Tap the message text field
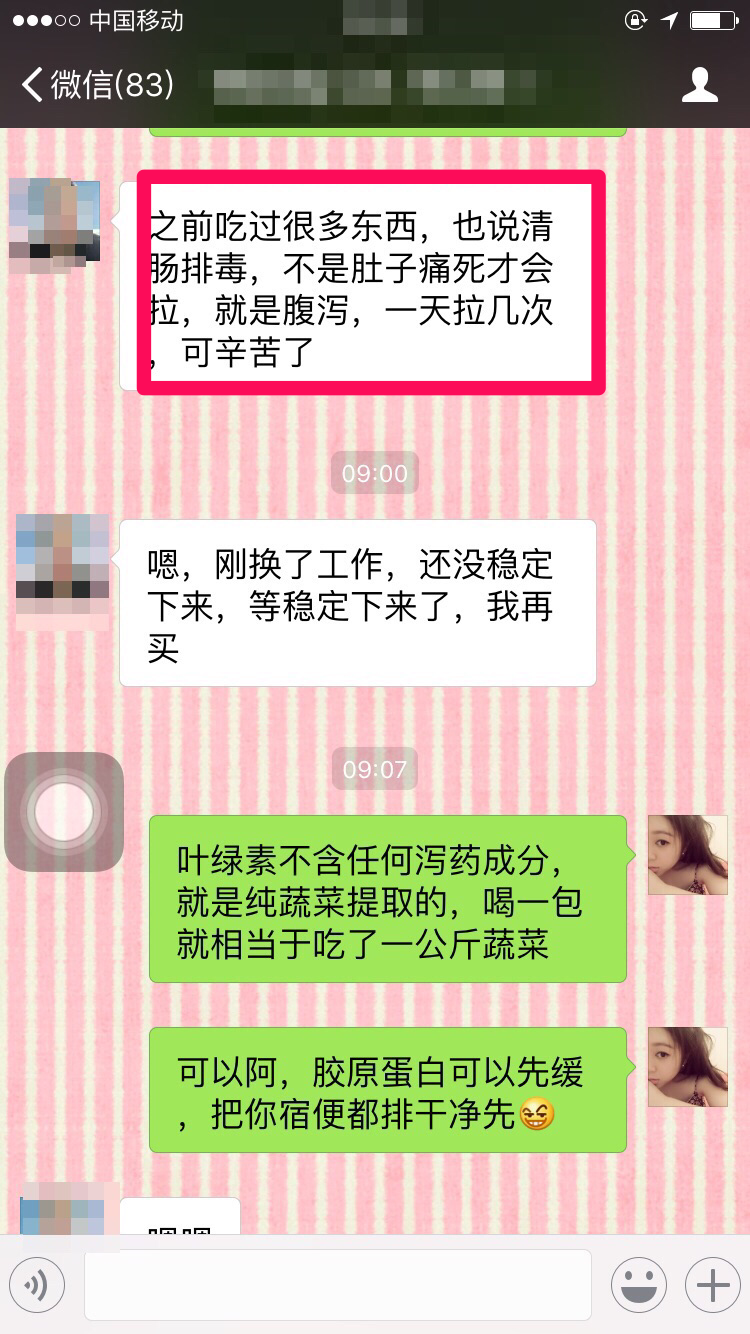The image size is (750, 1334). click(x=338, y=1285)
